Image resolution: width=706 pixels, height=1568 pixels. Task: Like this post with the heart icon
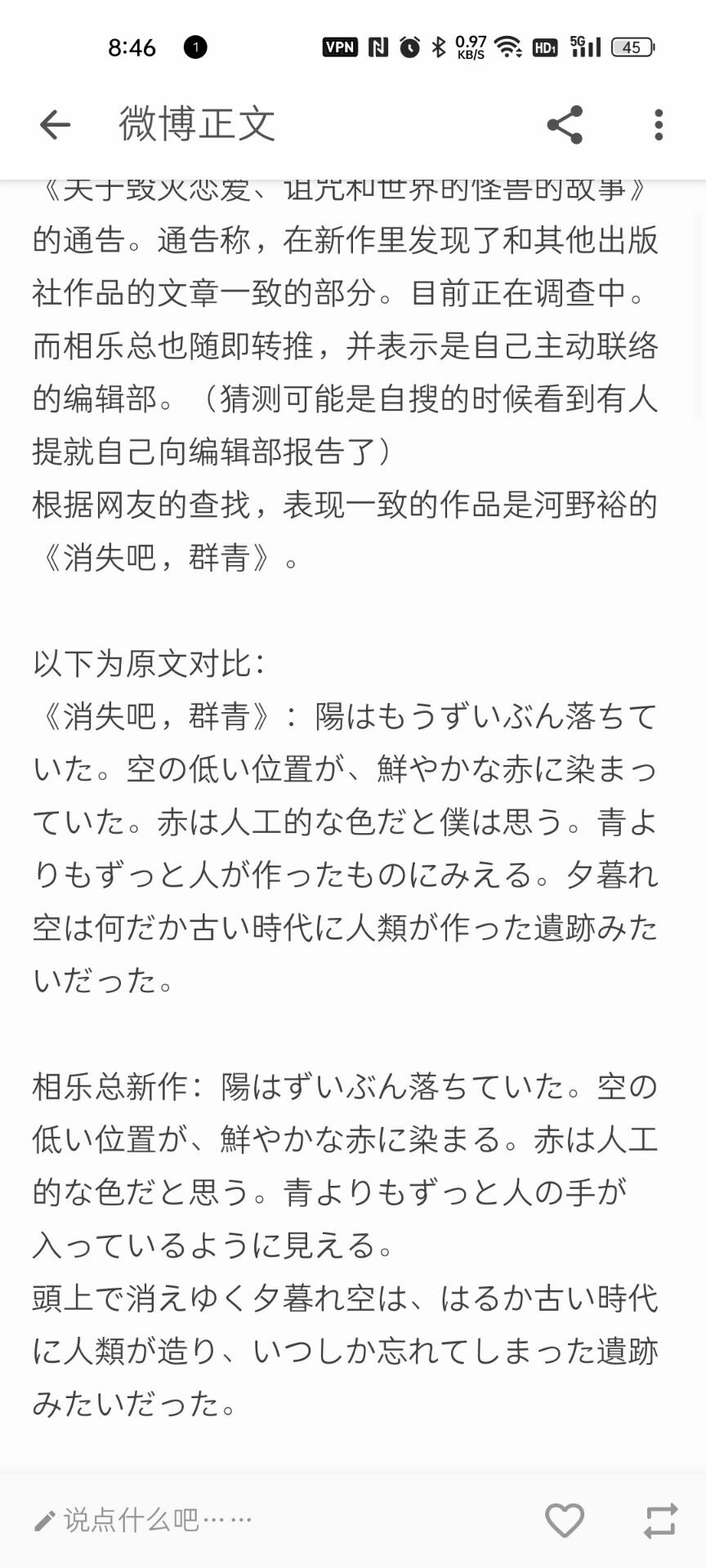click(x=565, y=1520)
